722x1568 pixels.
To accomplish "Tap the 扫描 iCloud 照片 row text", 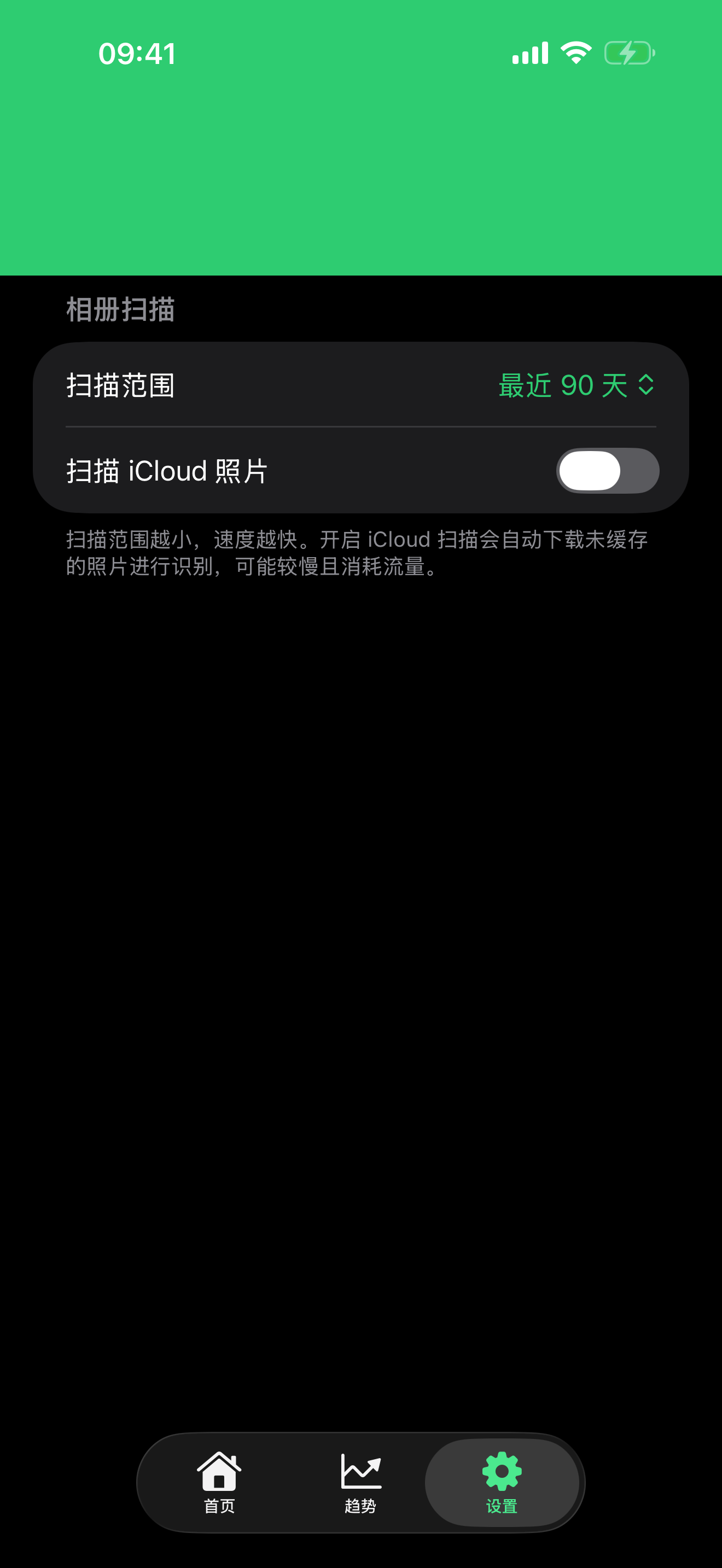I will coord(168,471).
